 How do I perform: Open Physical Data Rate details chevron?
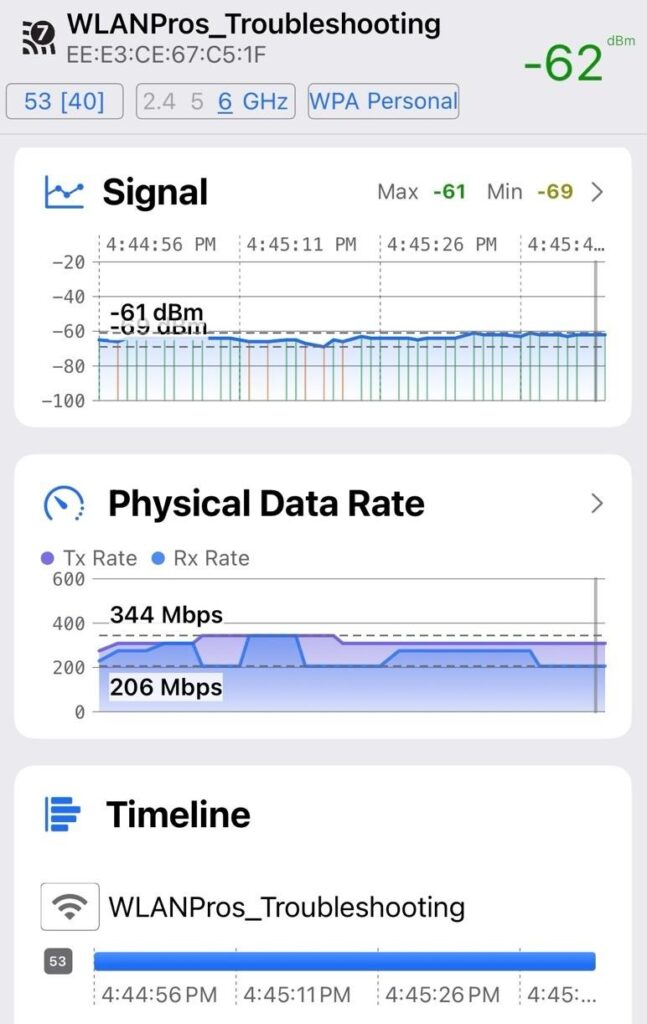point(597,503)
